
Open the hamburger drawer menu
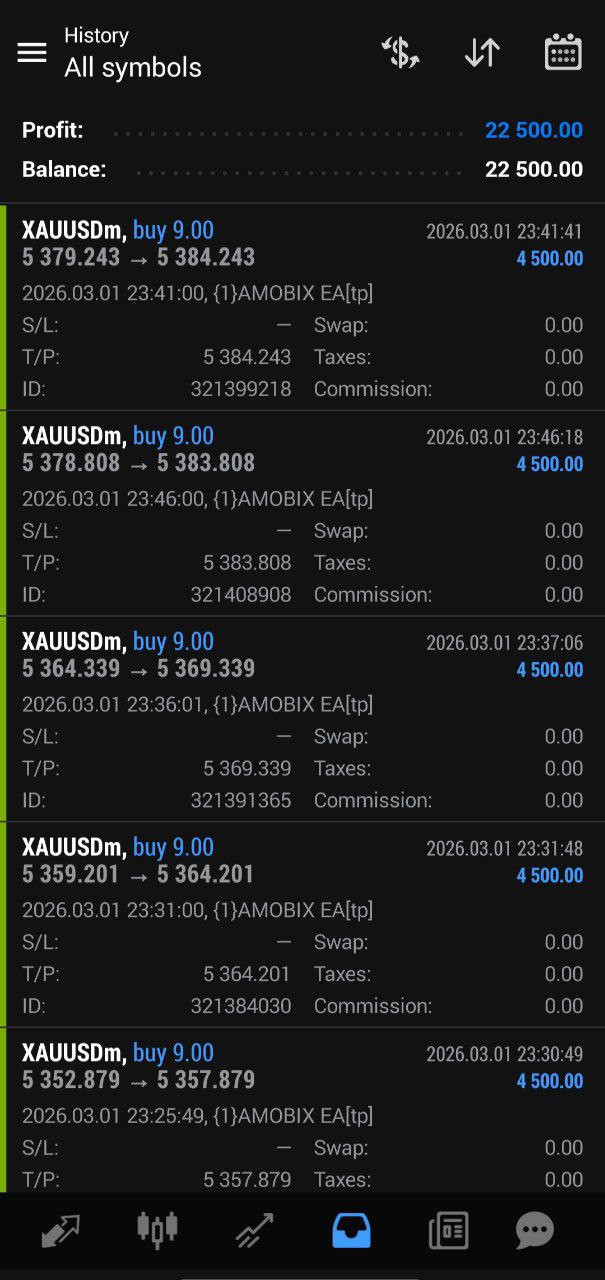point(32,53)
